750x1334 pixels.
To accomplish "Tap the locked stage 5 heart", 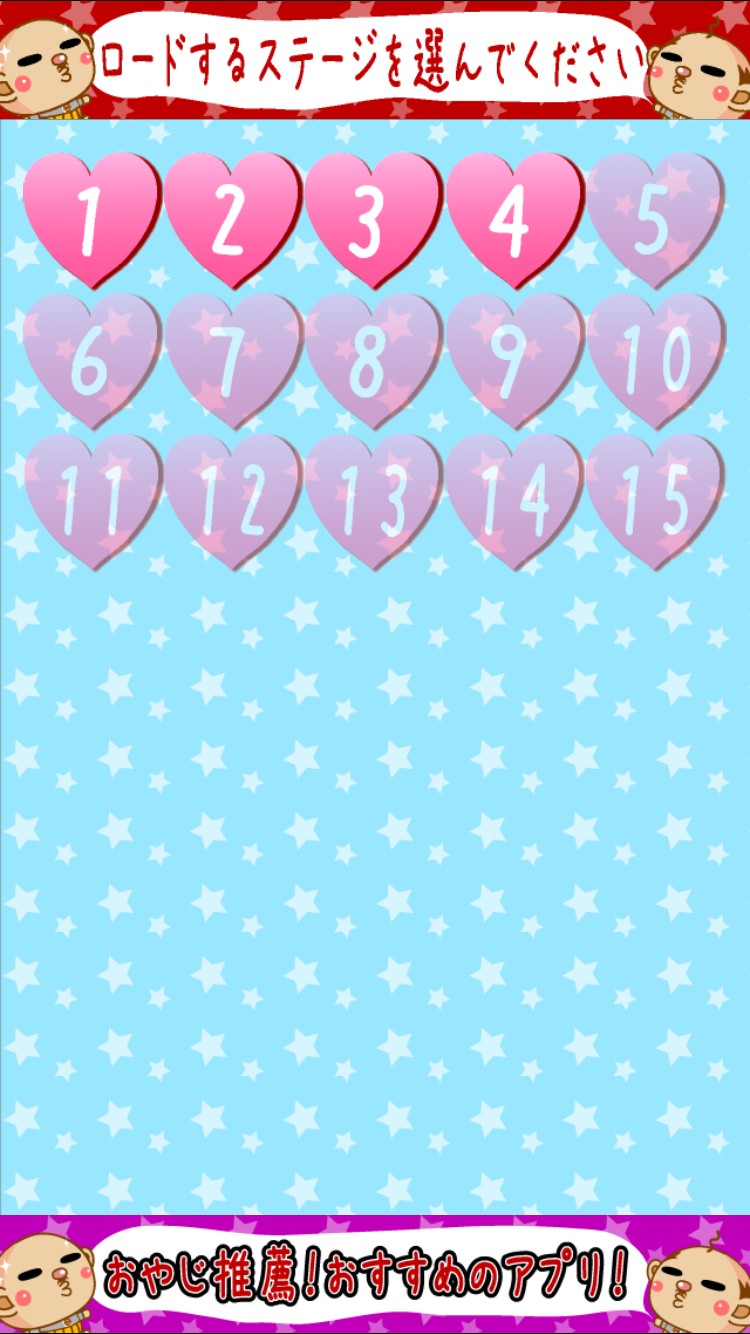I will click(x=655, y=218).
